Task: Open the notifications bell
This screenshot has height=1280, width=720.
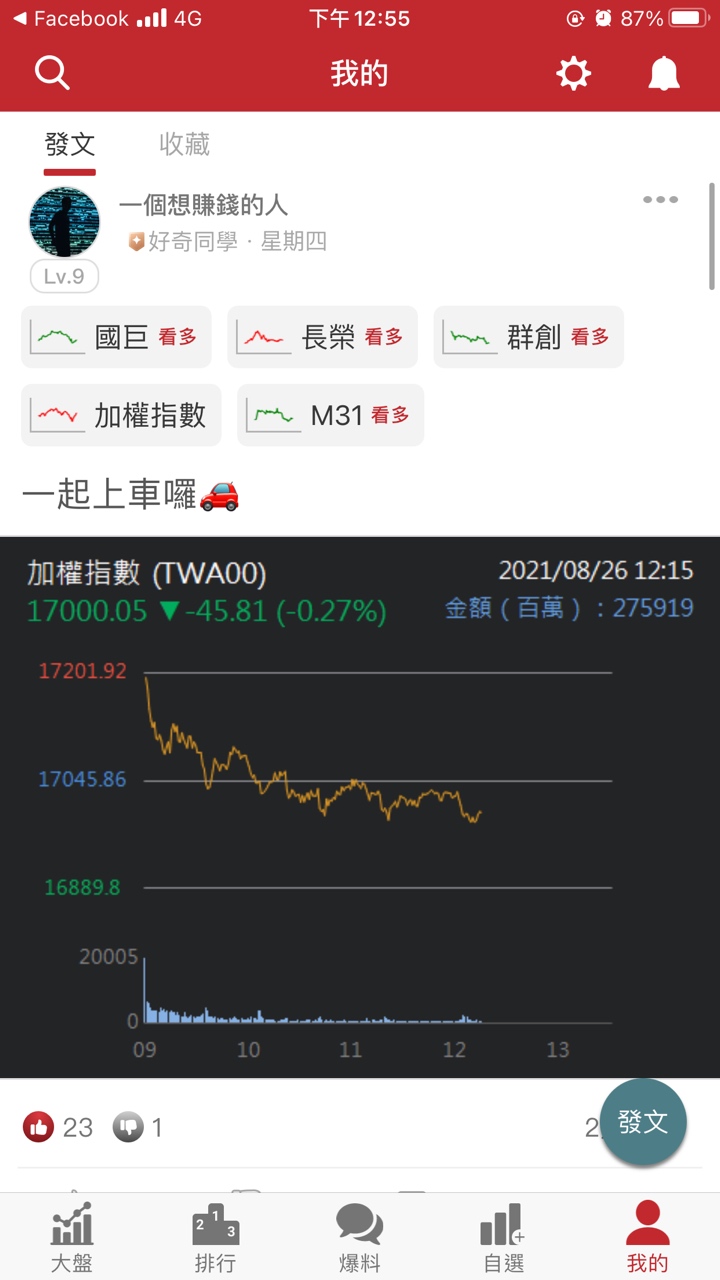Action: 664,73
